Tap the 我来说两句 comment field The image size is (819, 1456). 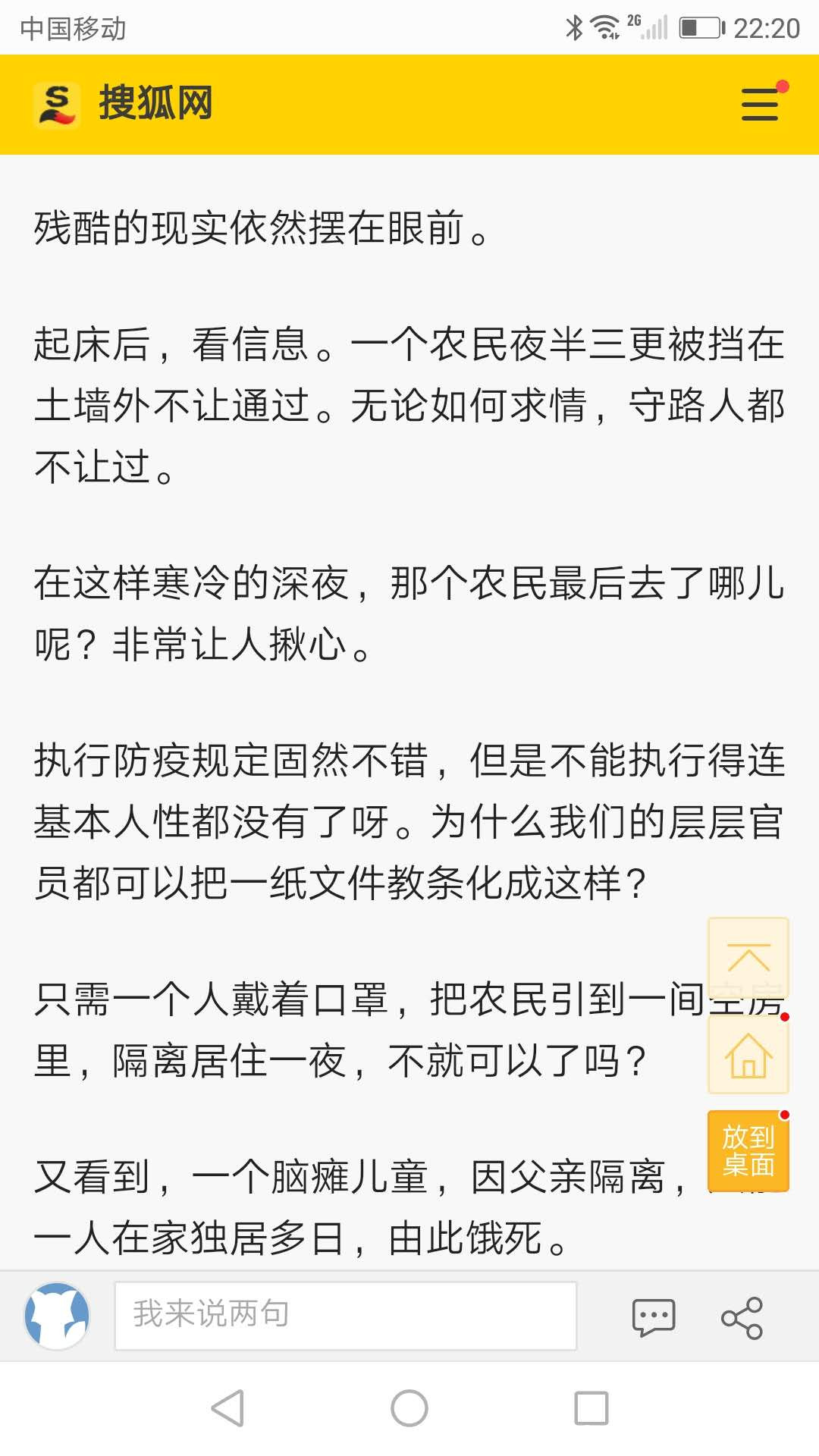click(x=346, y=1316)
